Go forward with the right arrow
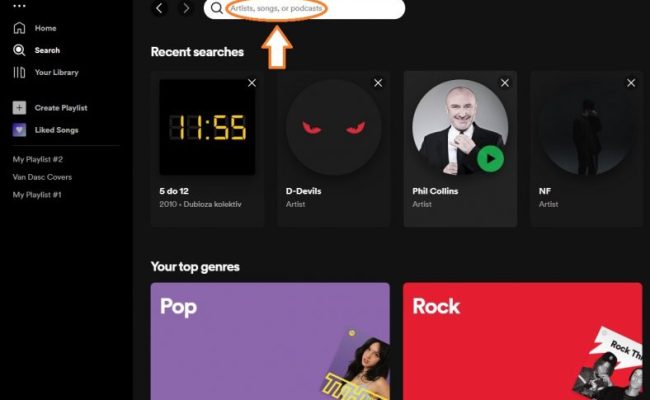Screen dimensions: 650x400 coord(186,9)
